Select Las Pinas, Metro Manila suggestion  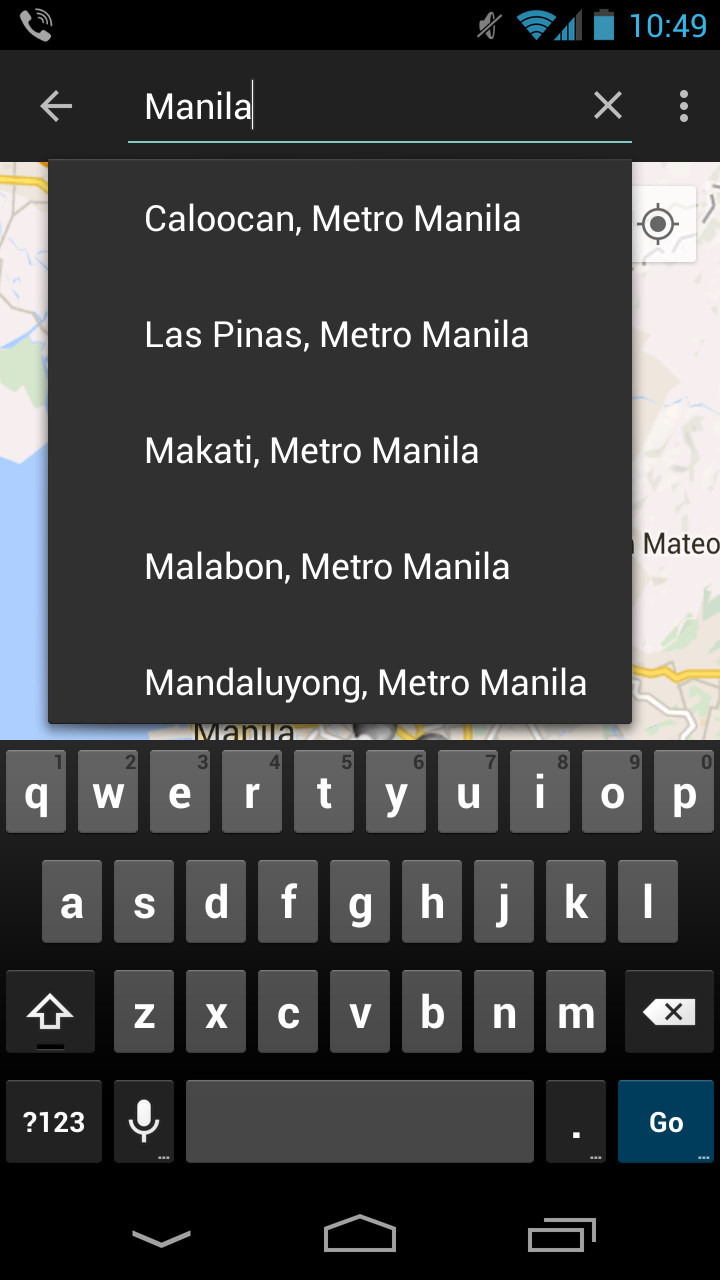[336, 335]
